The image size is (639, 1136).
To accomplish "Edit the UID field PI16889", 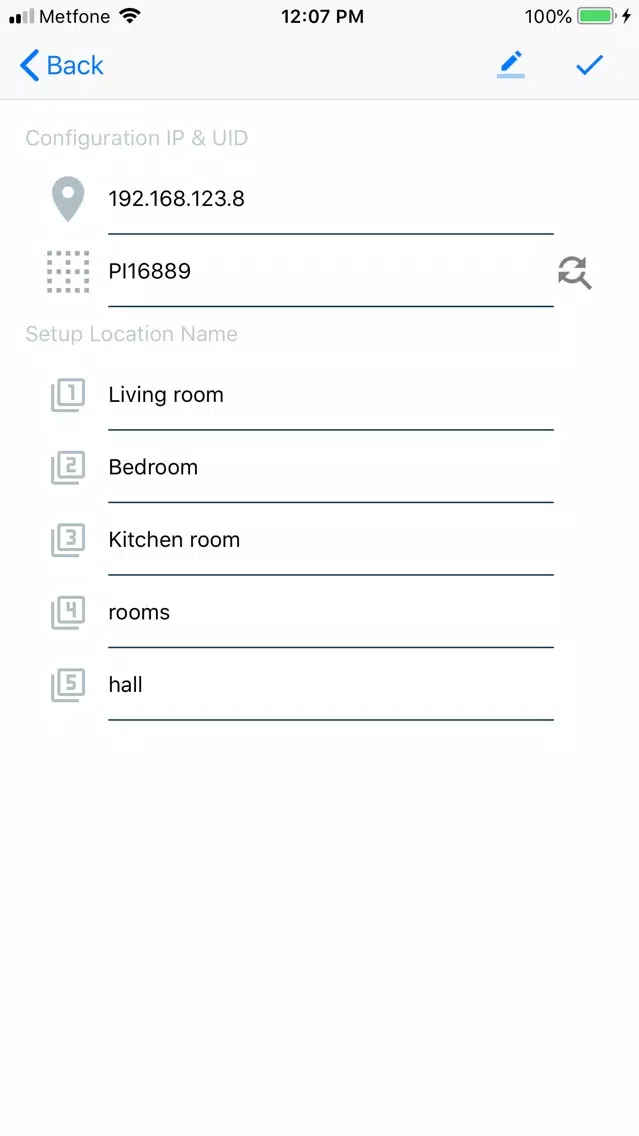I will (x=330, y=272).
